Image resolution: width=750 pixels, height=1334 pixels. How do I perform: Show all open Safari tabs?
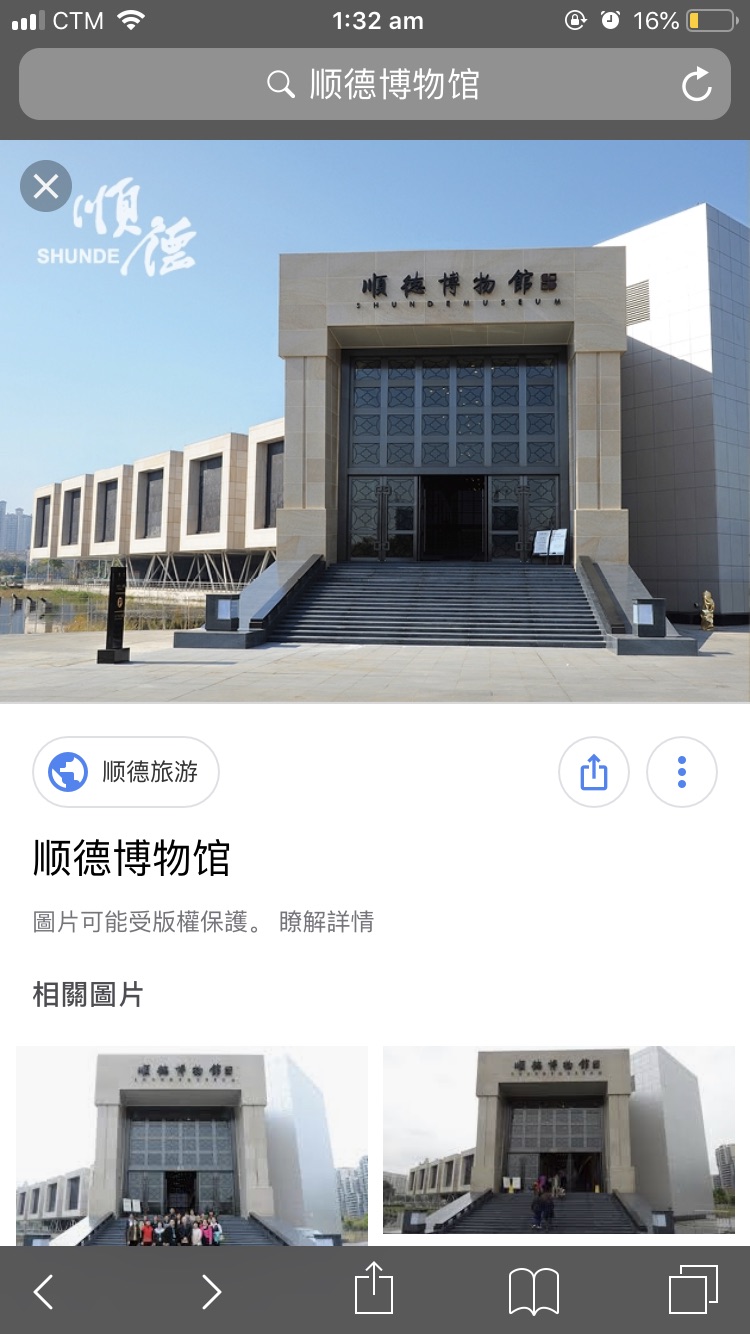693,1290
